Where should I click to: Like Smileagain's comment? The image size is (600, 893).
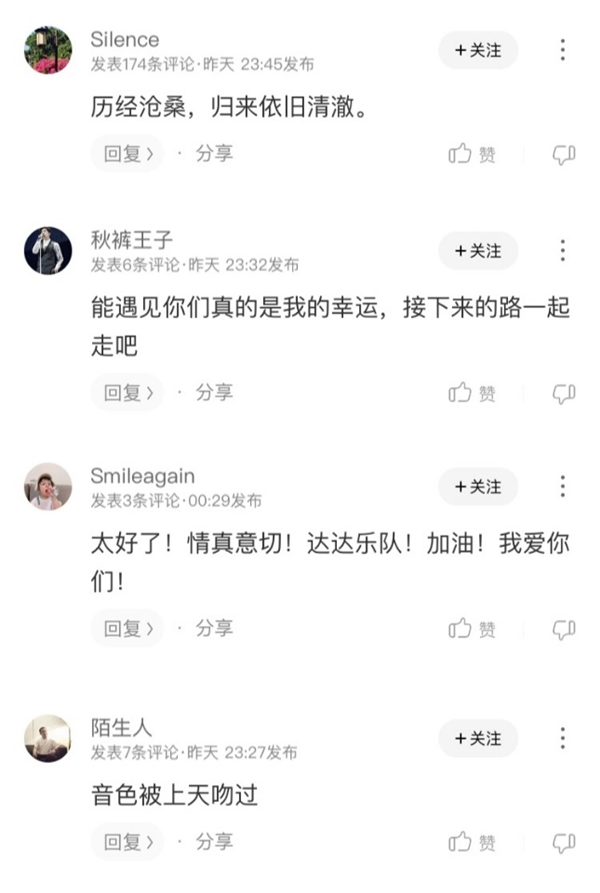click(472, 629)
